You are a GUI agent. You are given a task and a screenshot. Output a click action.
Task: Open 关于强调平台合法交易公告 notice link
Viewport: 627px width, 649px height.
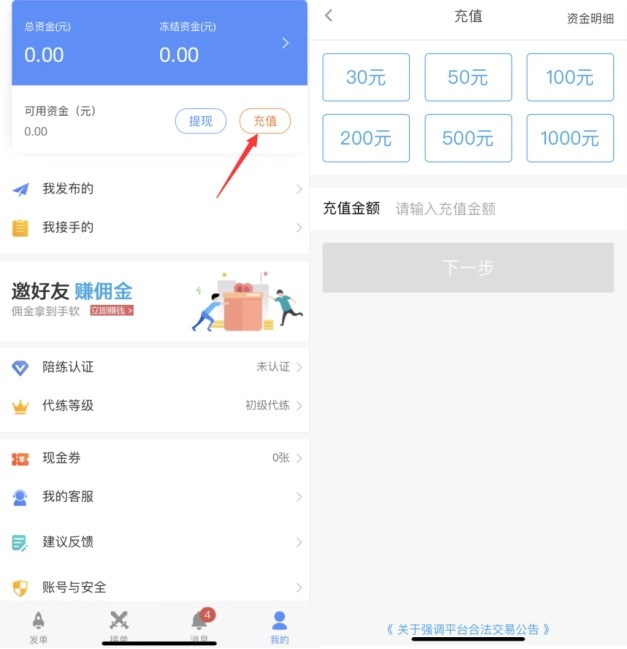(x=468, y=630)
